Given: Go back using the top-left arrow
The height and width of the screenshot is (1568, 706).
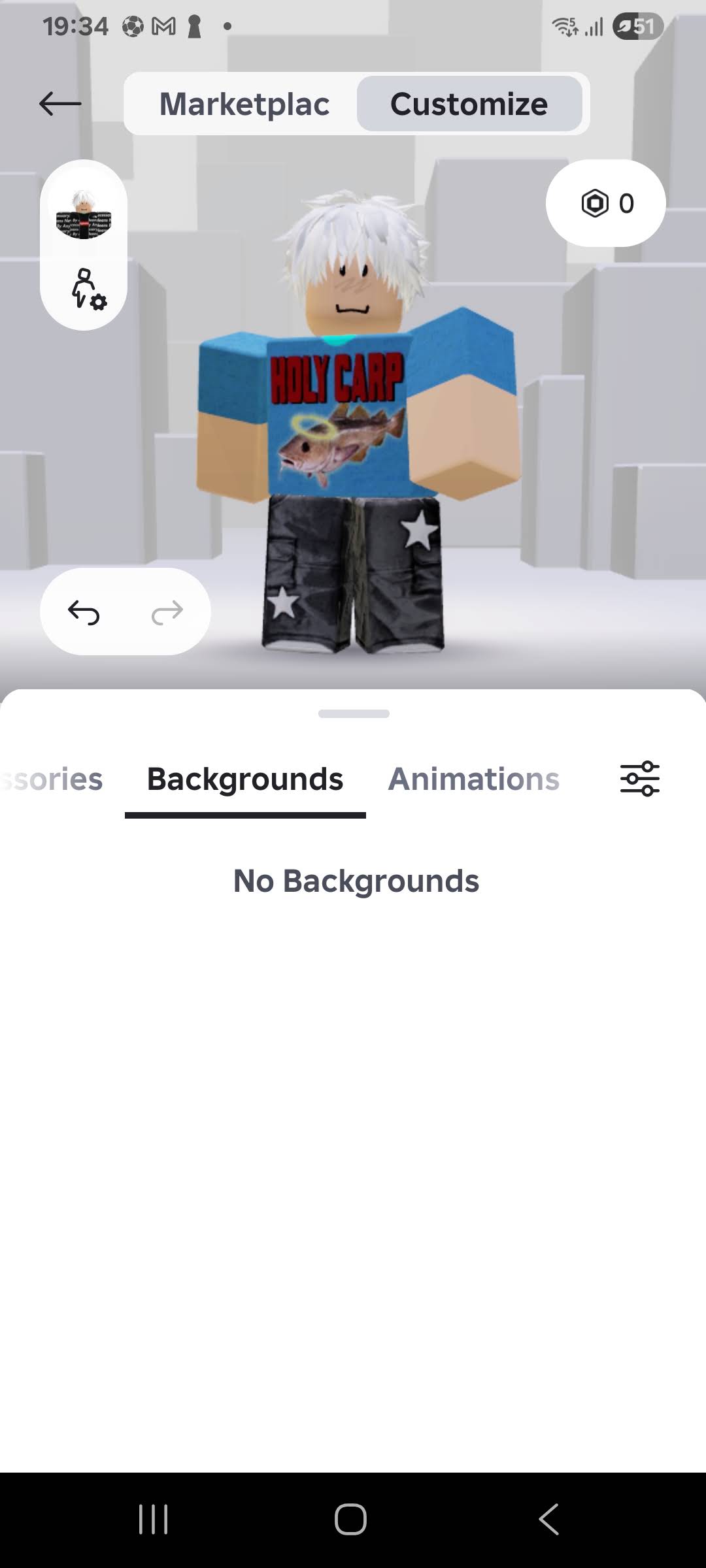Looking at the screenshot, I should 60,103.
